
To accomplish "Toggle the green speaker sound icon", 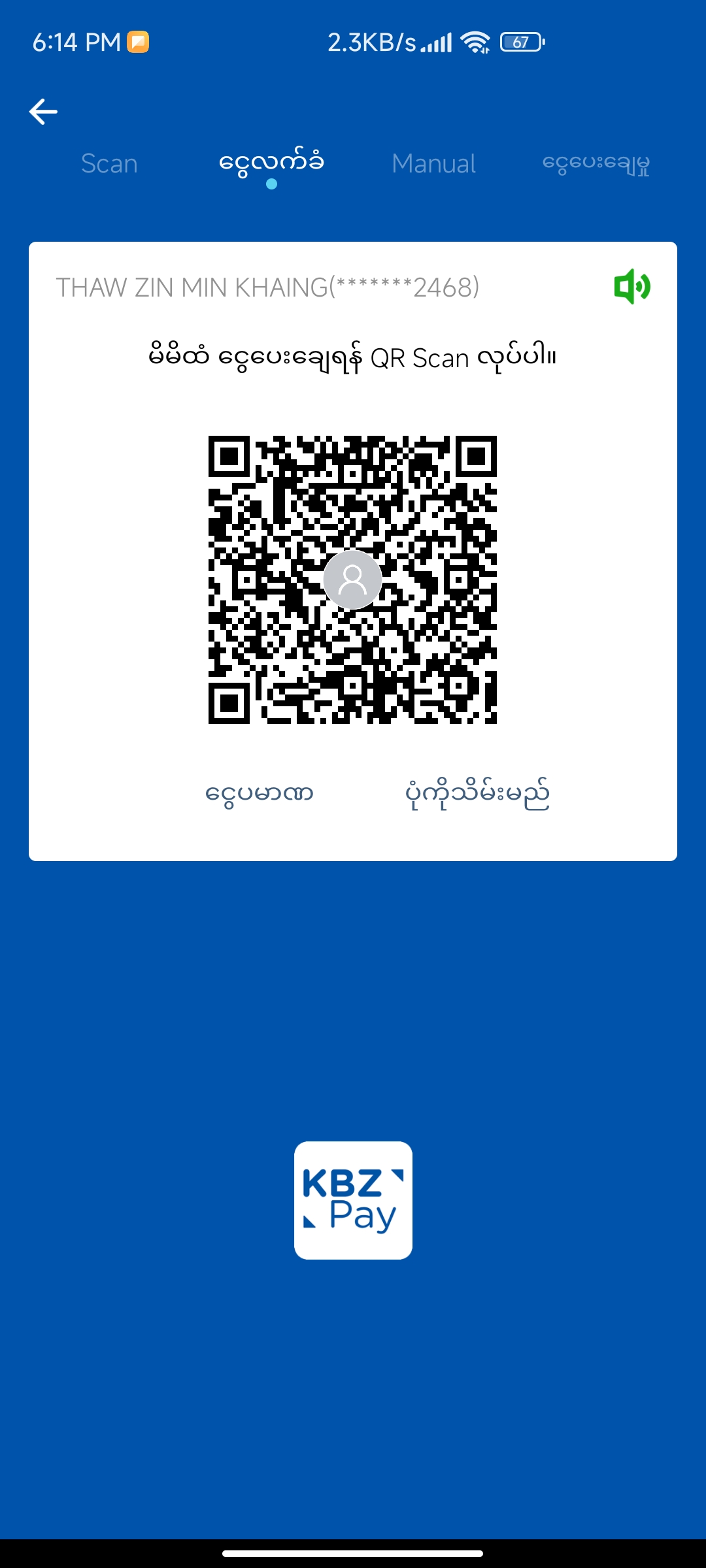I will tap(631, 286).
